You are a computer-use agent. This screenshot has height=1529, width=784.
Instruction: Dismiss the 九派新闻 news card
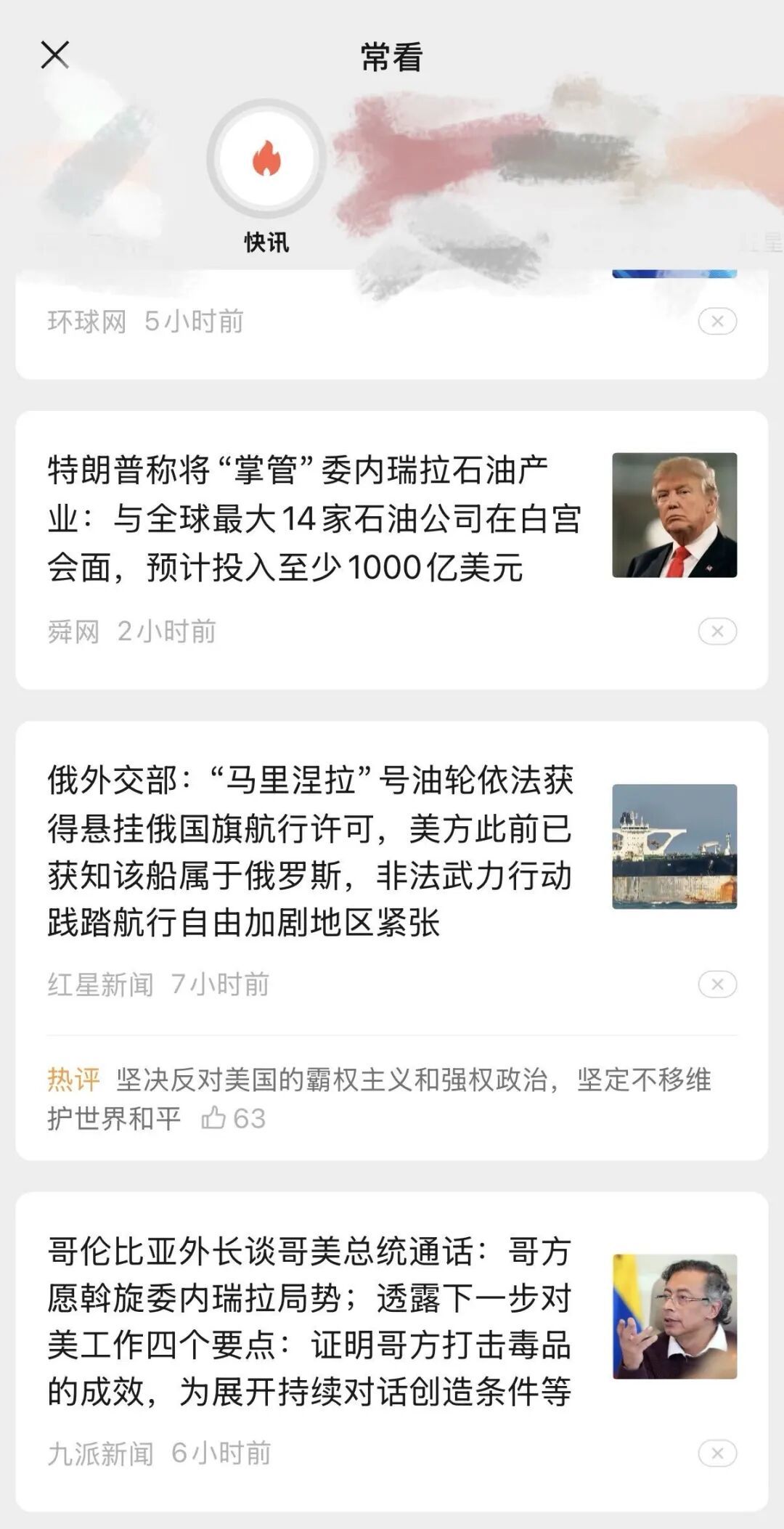(x=717, y=1453)
